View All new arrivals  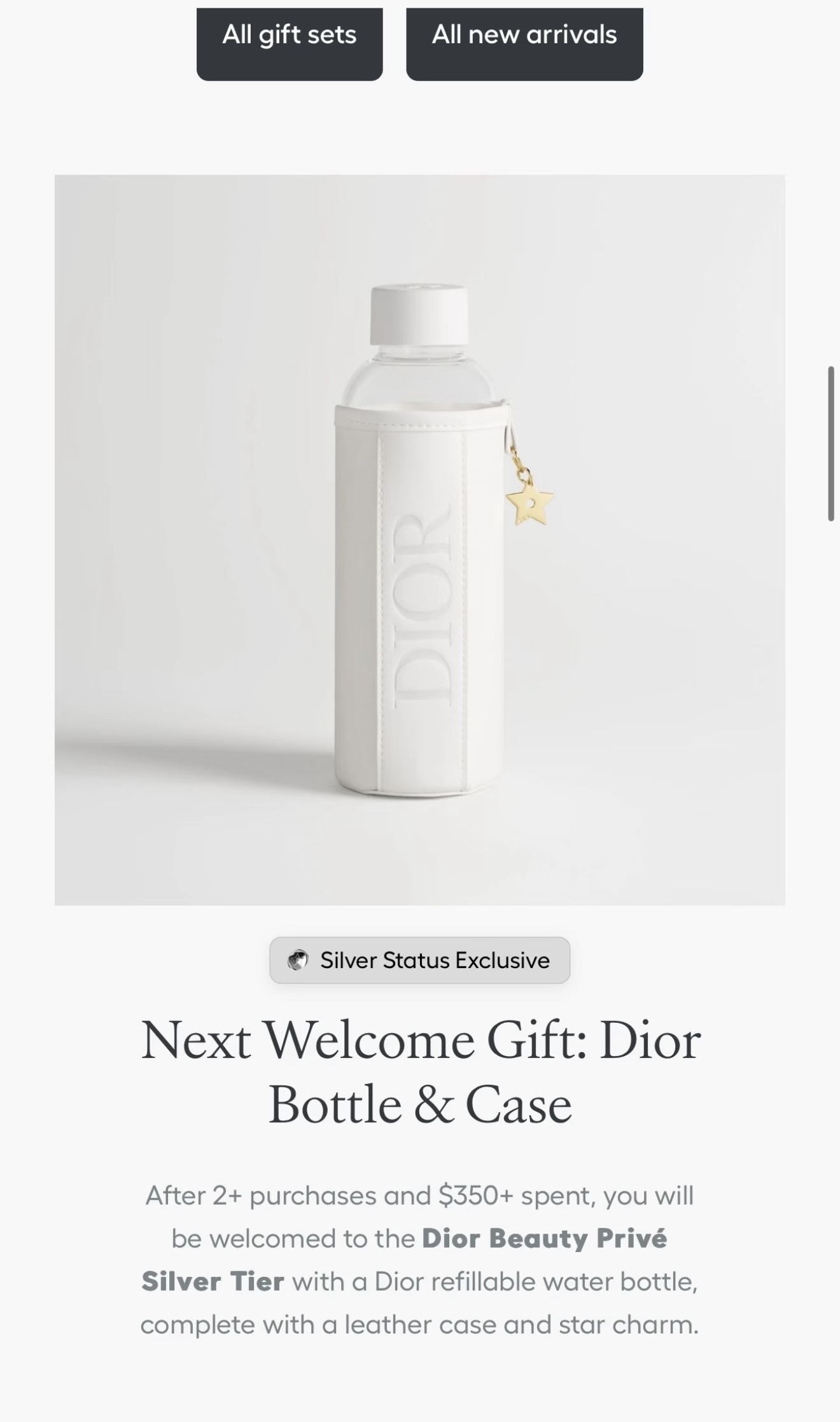[x=524, y=43]
